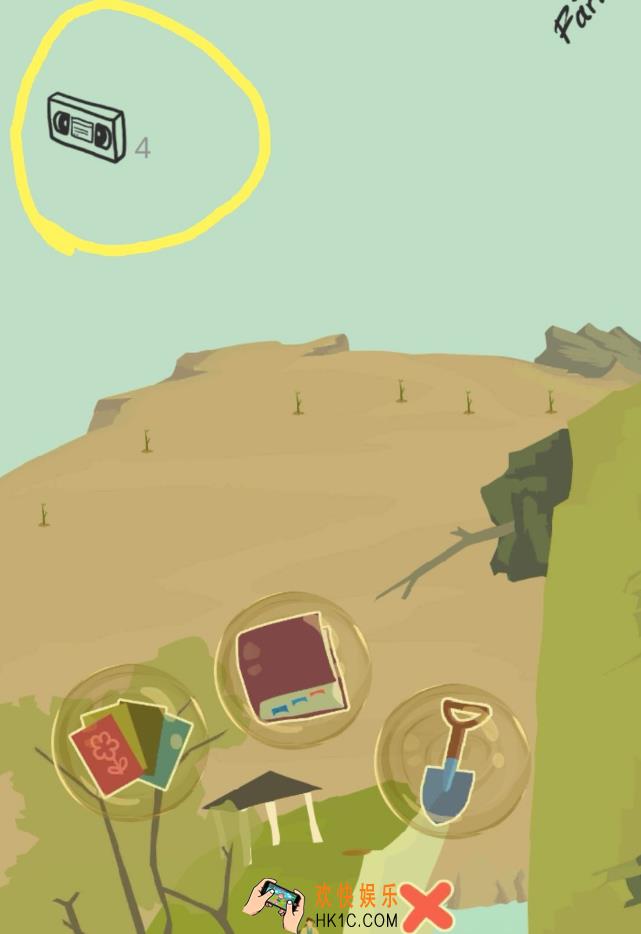Open the flower cards bubble

(x=128, y=742)
